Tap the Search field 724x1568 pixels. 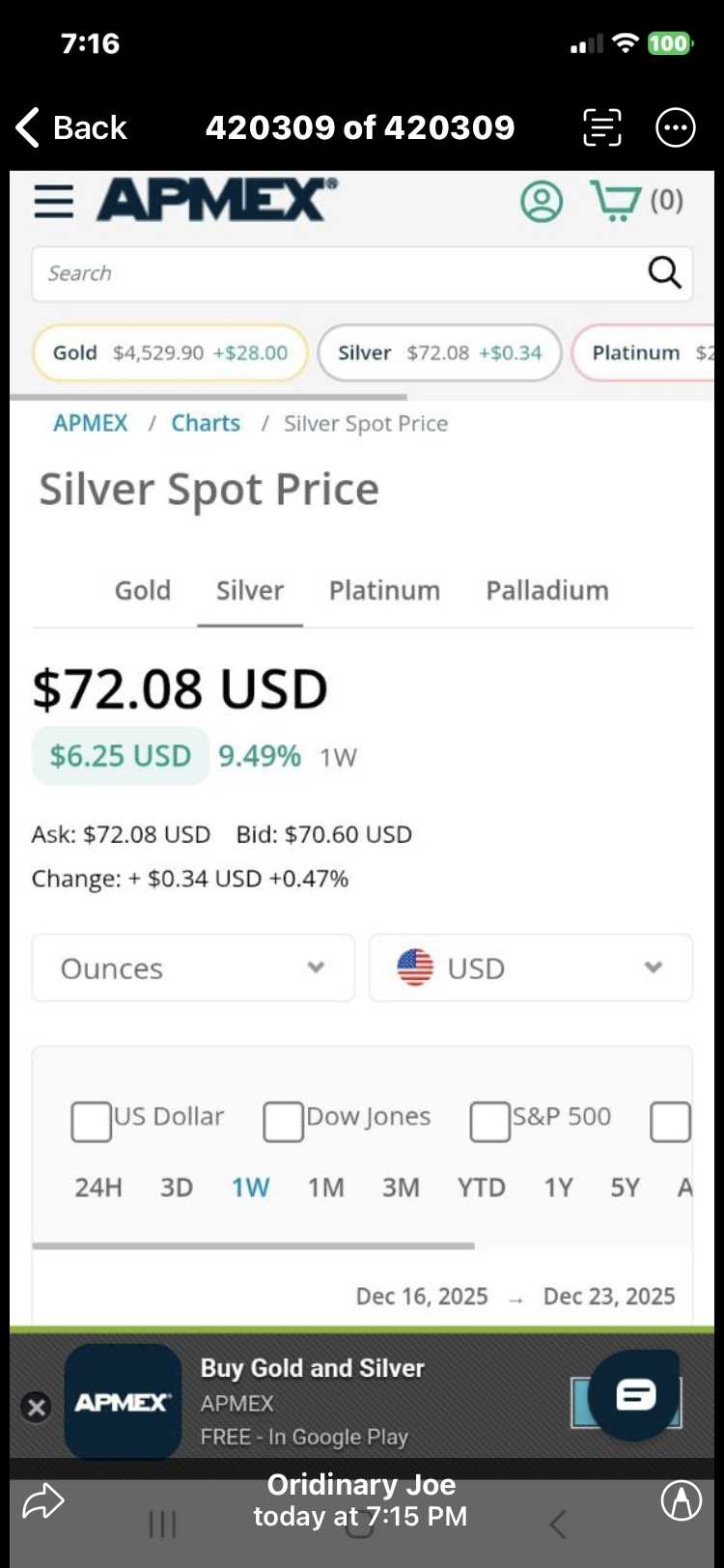(338, 273)
